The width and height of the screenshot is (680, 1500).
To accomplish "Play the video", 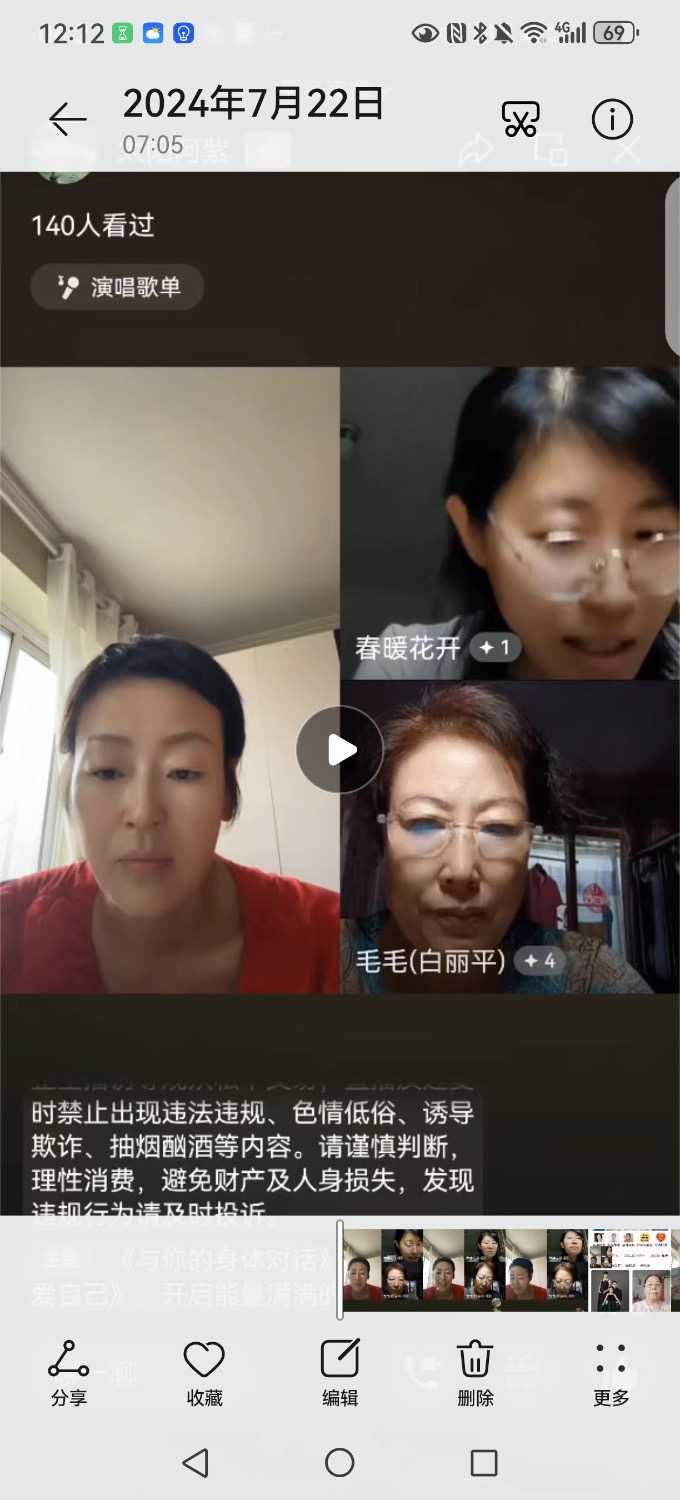I will (x=340, y=750).
